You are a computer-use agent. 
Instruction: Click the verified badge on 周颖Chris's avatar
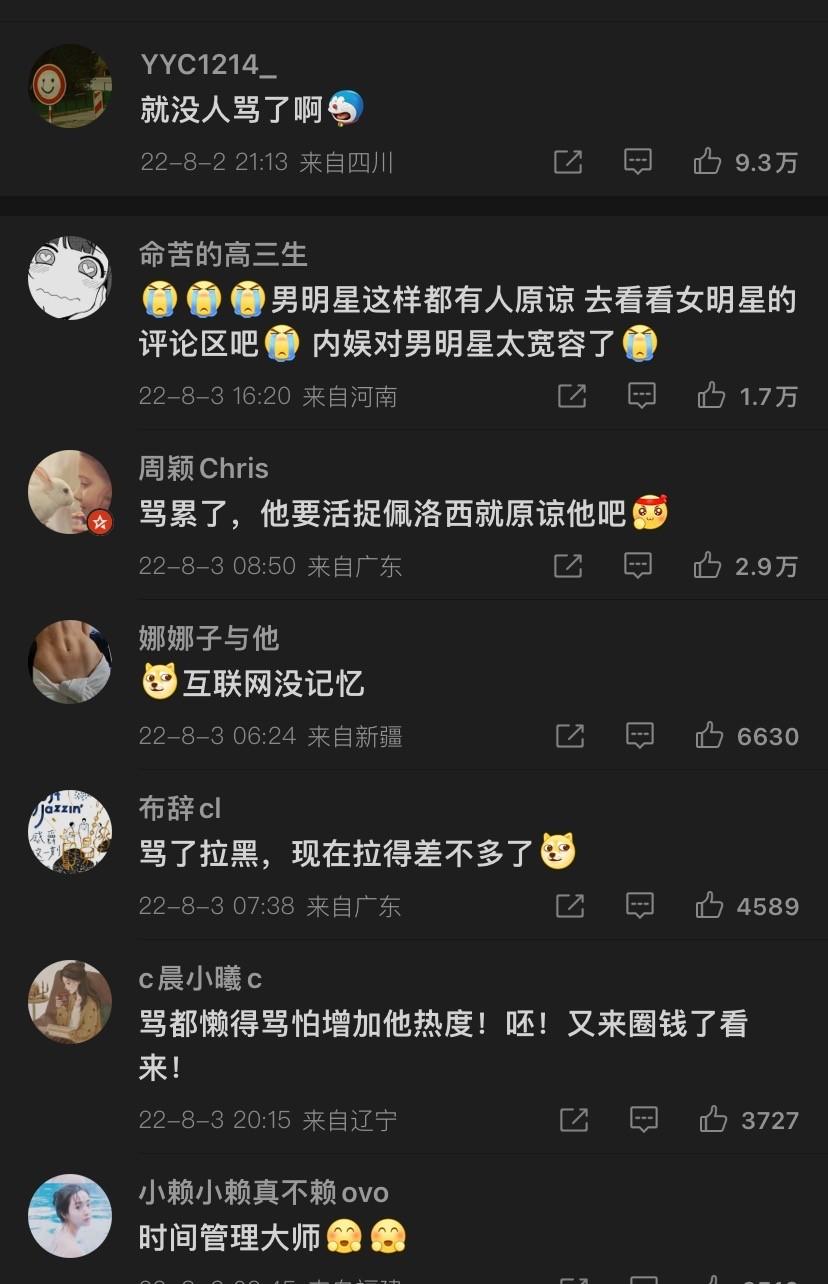(99, 522)
